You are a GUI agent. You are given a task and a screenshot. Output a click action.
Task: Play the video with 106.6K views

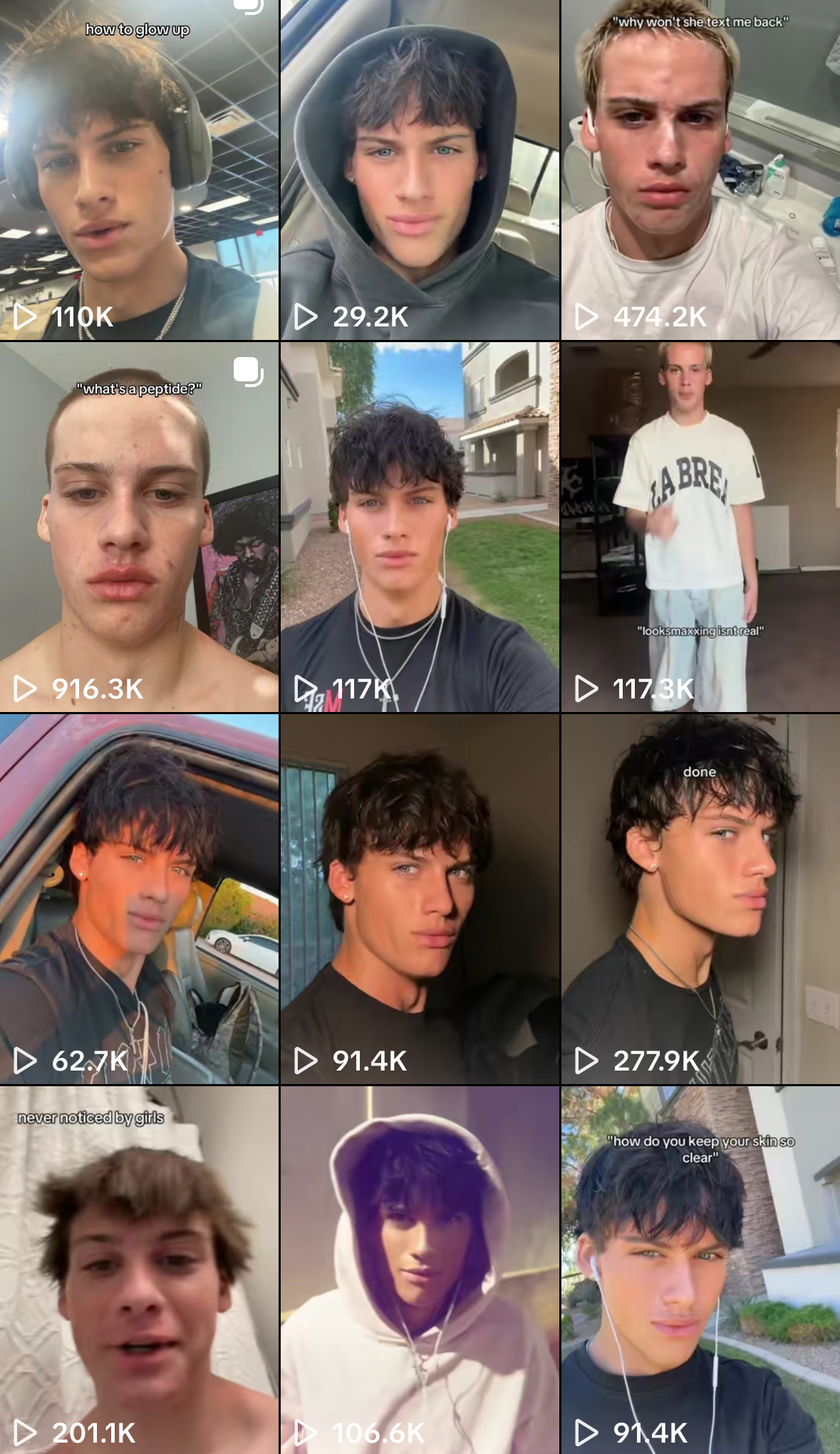[420, 1270]
